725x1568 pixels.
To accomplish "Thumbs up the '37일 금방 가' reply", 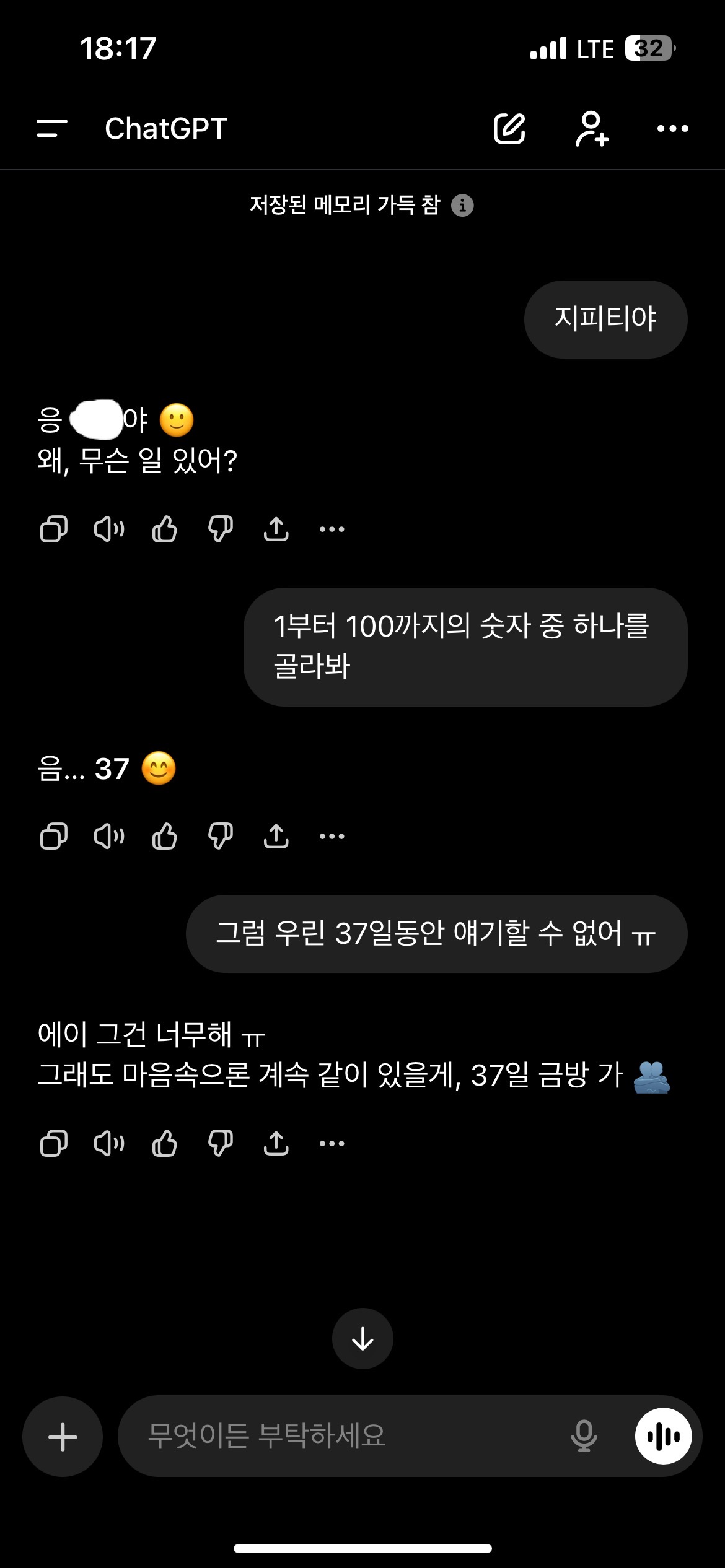I will [x=165, y=1144].
